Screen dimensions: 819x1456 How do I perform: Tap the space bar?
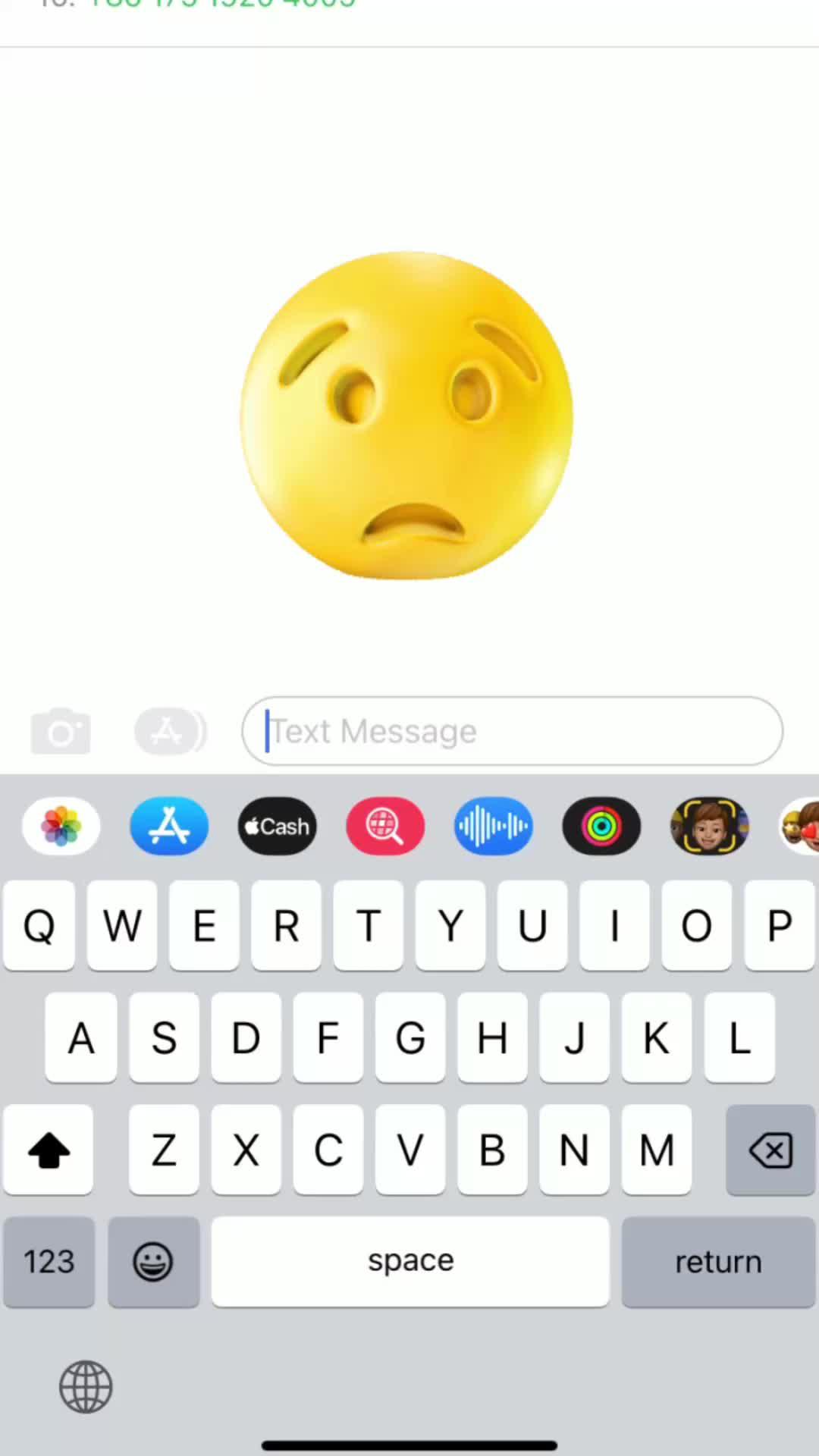(410, 1262)
